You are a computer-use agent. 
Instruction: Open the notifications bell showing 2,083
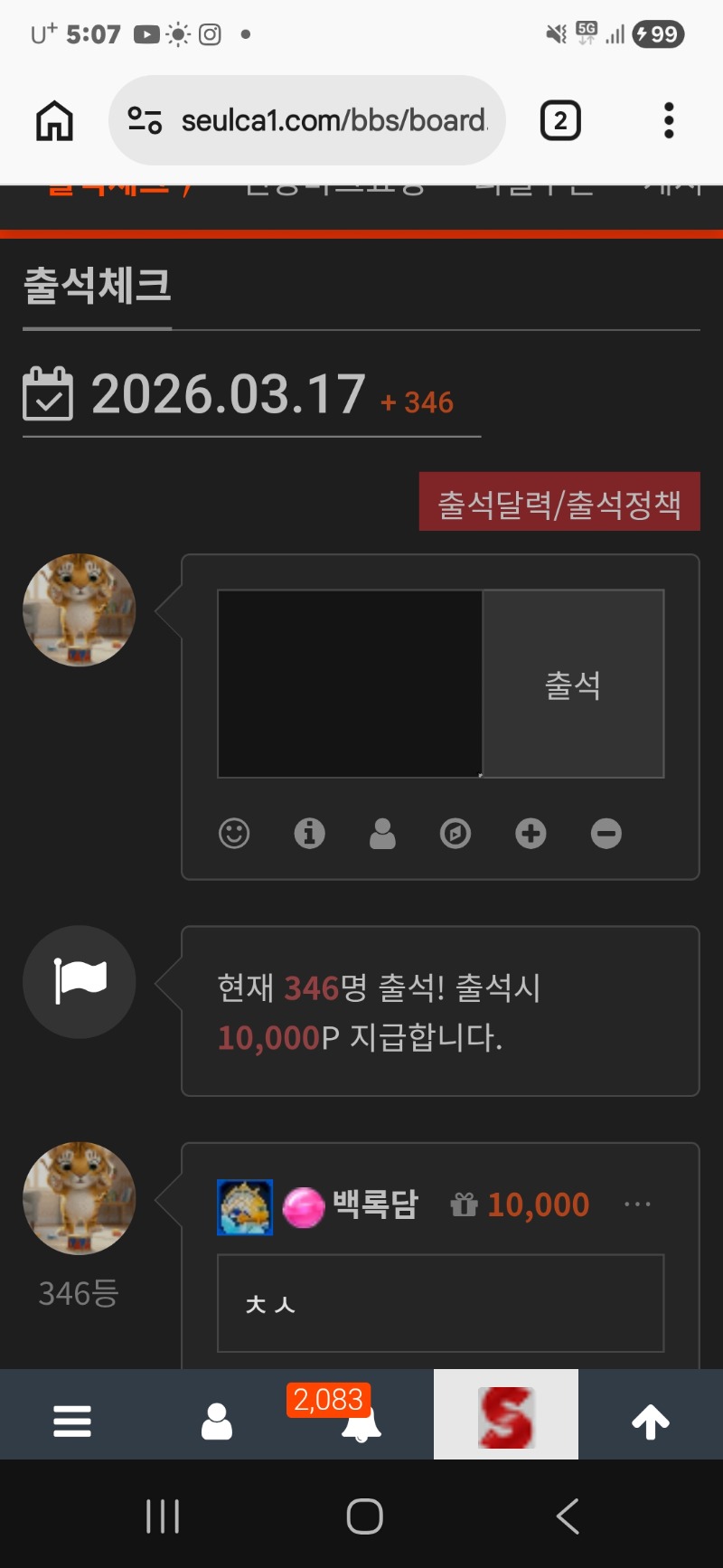coord(361,1422)
